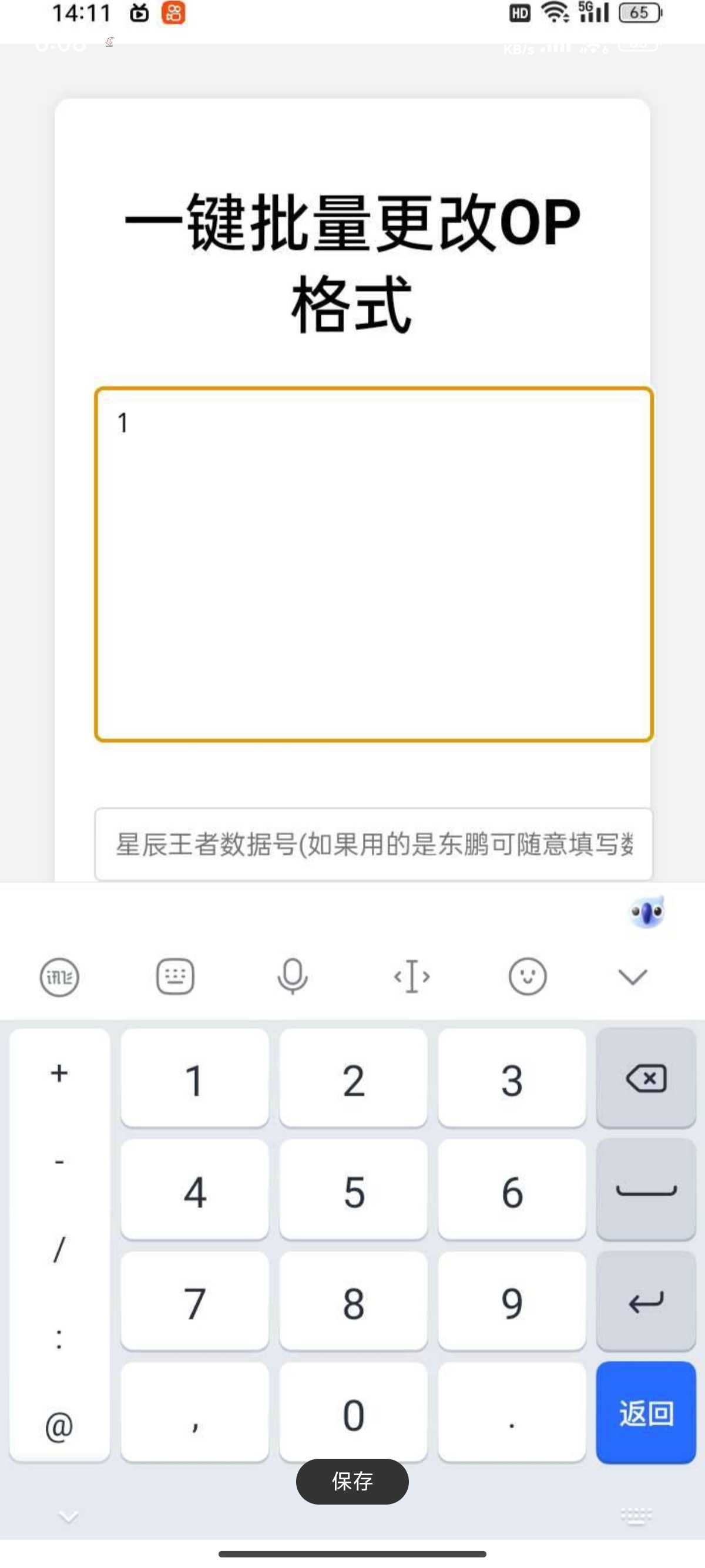Tap the enter key
Screen dimensions: 705x1568
(646, 1302)
